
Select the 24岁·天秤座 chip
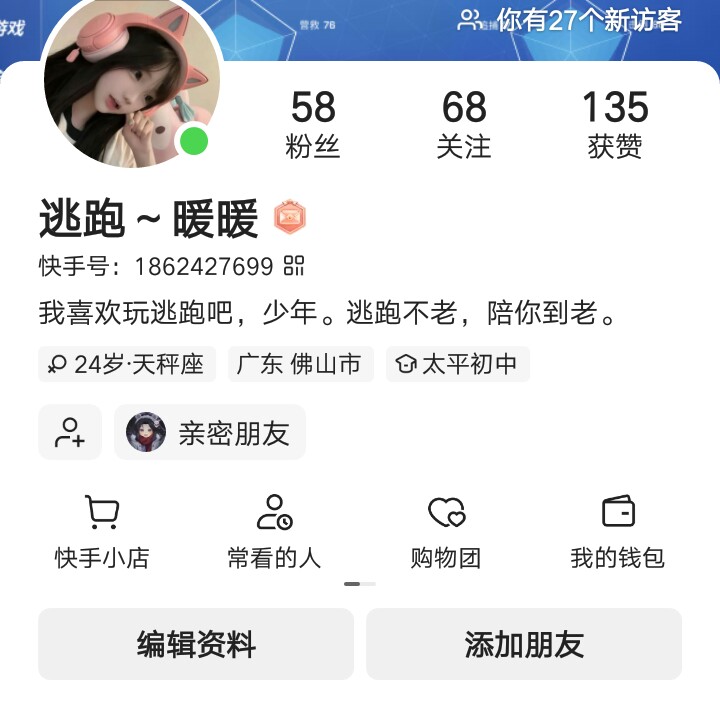126,364
